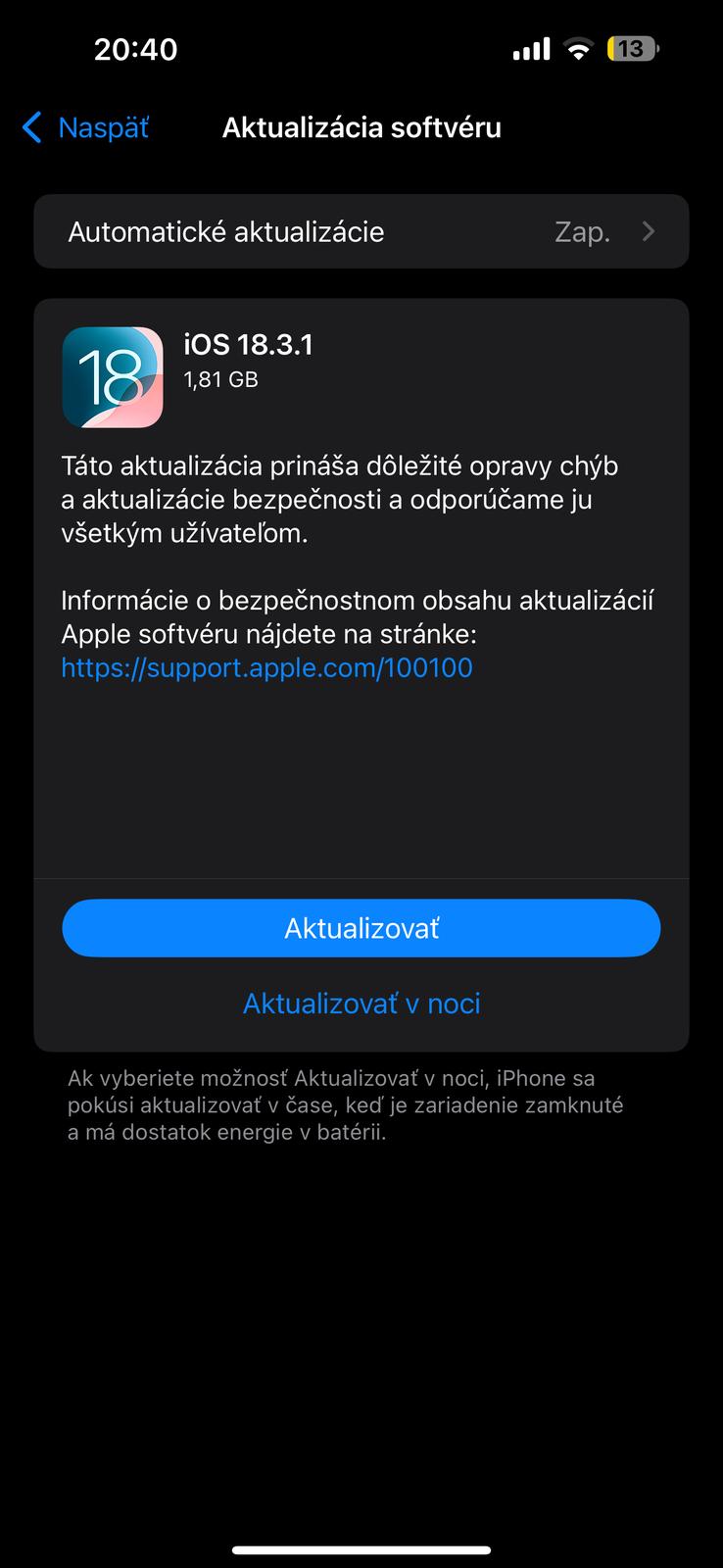The height and width of the screenshot is (1568, 723).
Task: Open the support.apple.com/100100 link
Action: 266,667
